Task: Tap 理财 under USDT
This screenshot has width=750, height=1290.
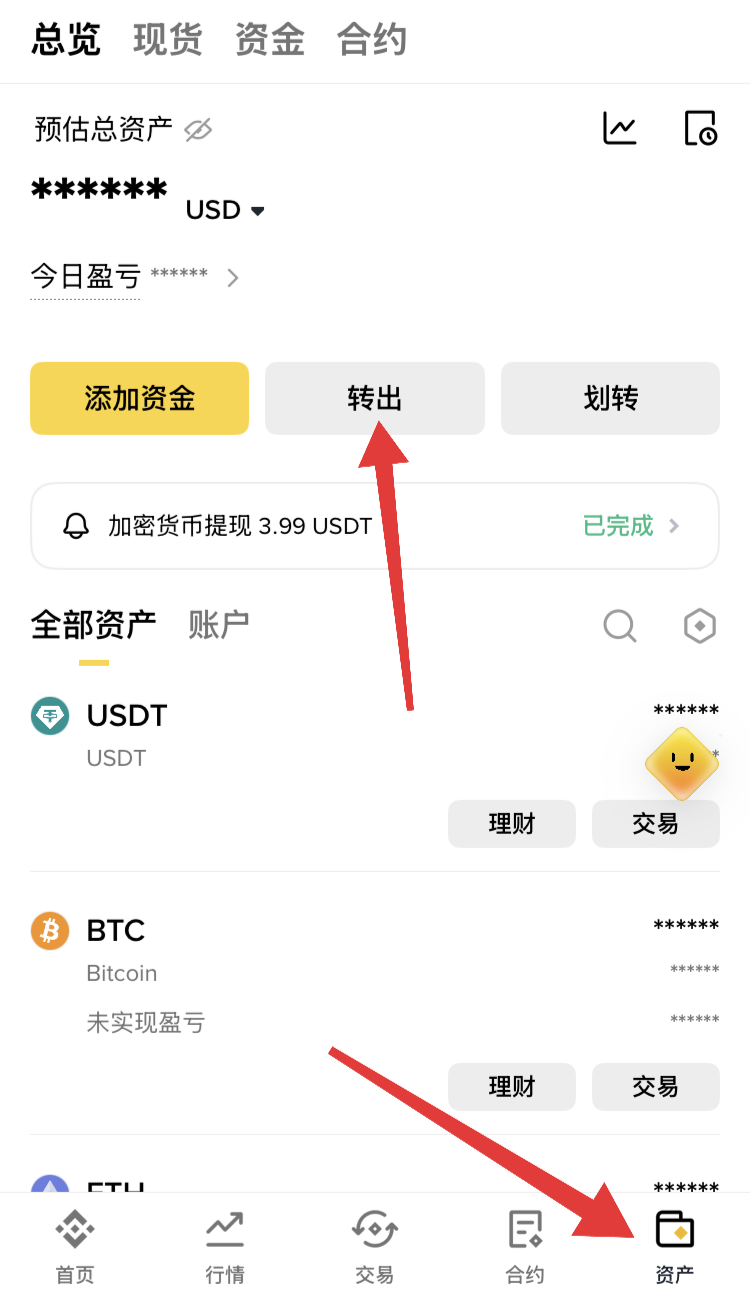Action: pos(512,824)
